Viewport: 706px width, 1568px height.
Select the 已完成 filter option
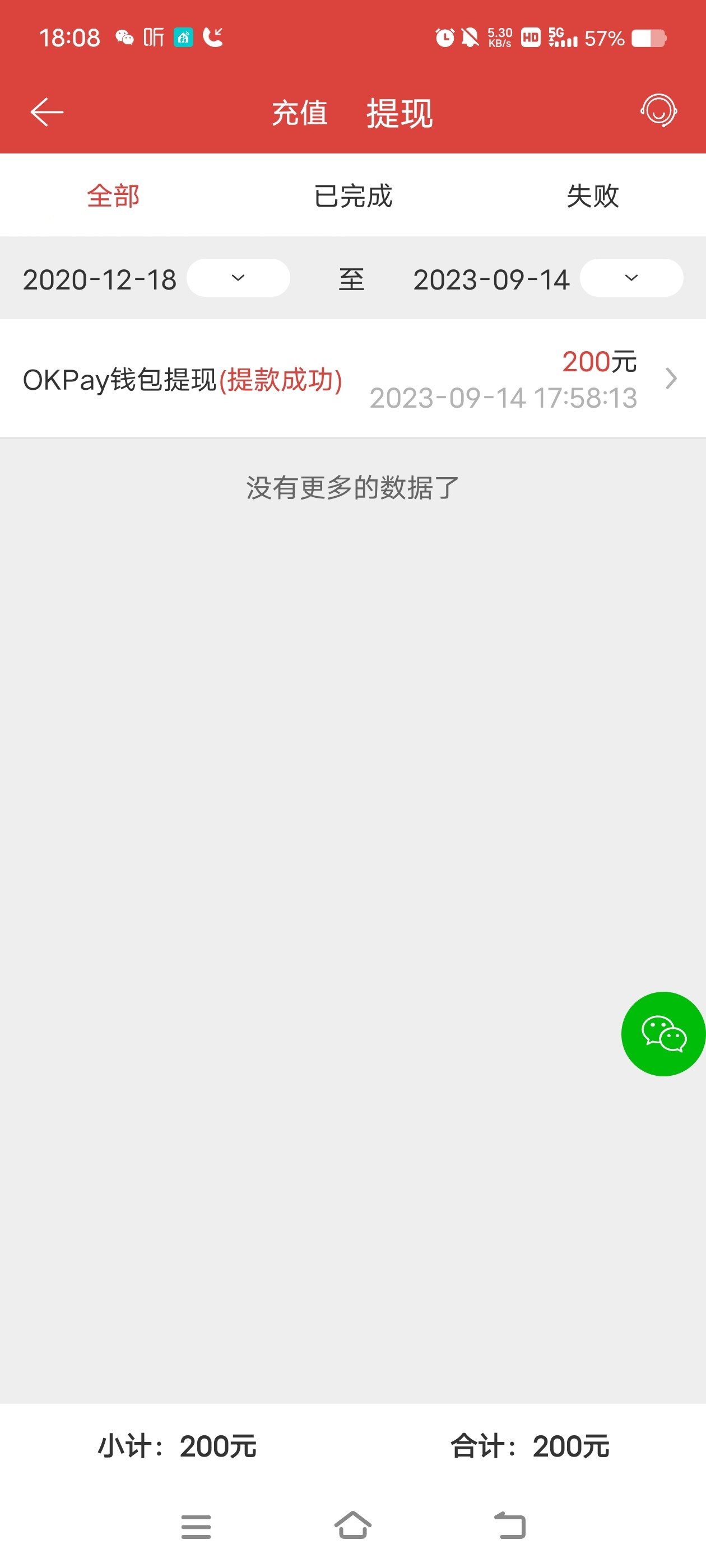[352, 195]
